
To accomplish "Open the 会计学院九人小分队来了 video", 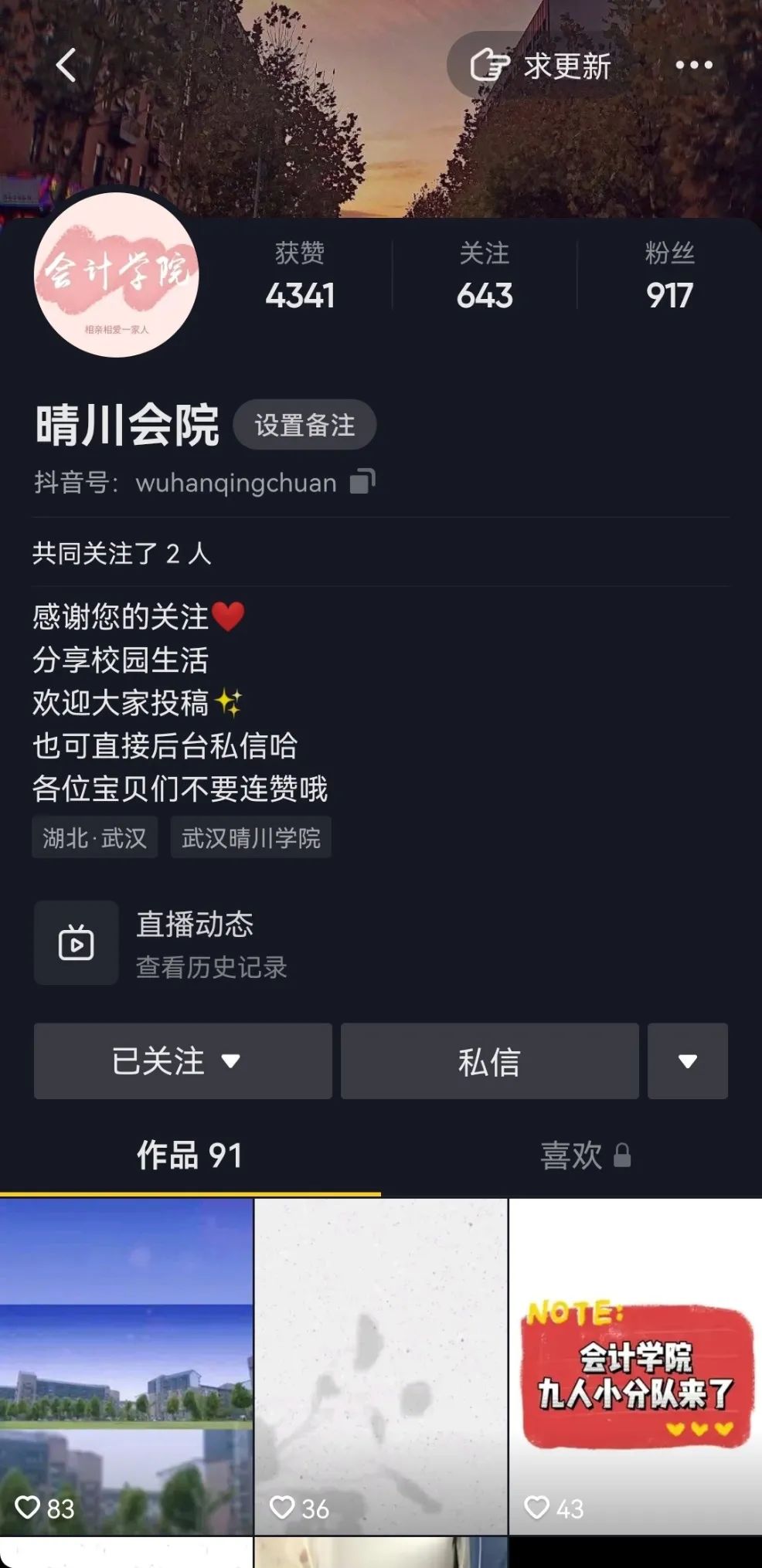I will (635, 1366).
